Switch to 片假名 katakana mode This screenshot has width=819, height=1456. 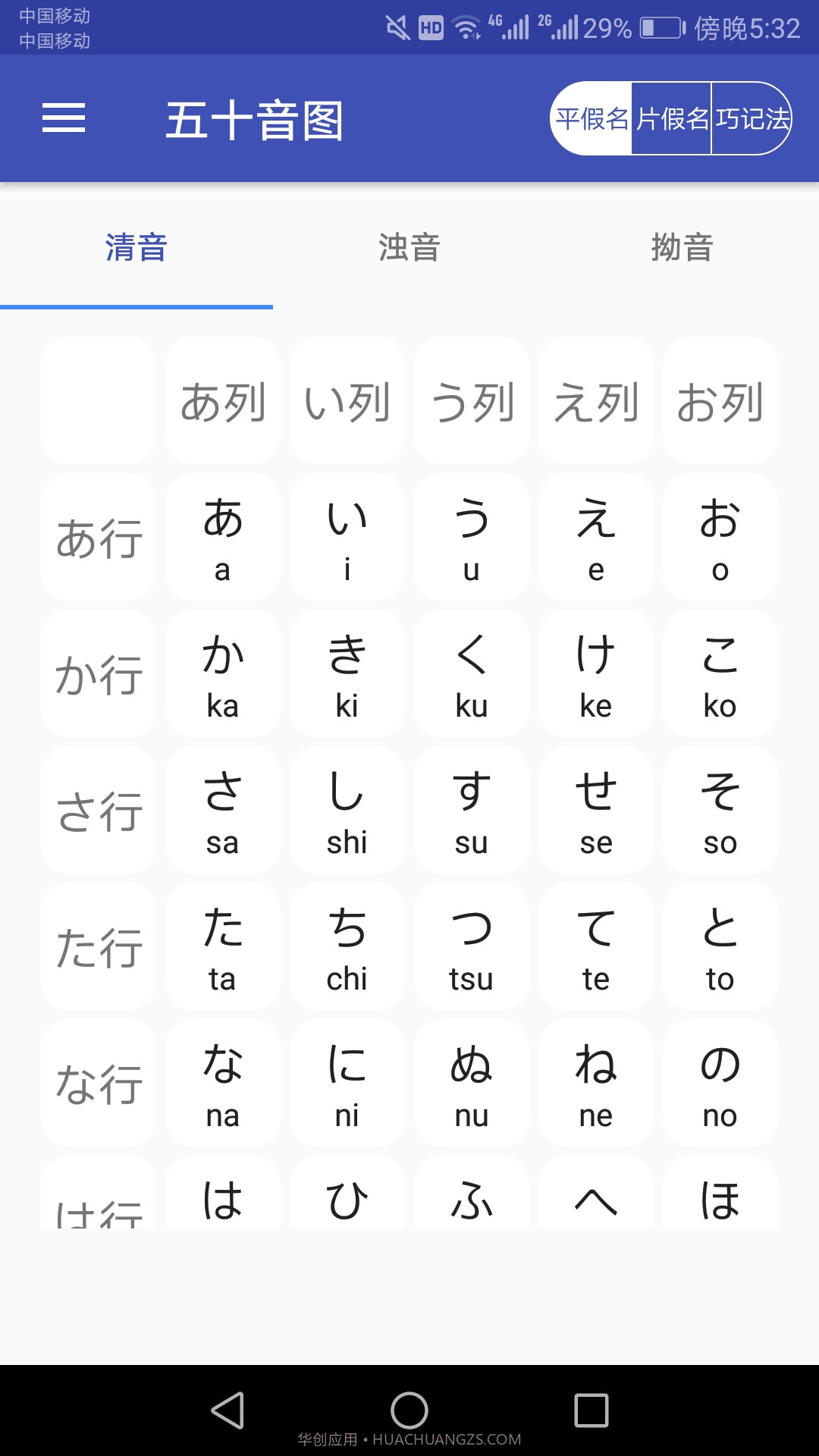672,119
